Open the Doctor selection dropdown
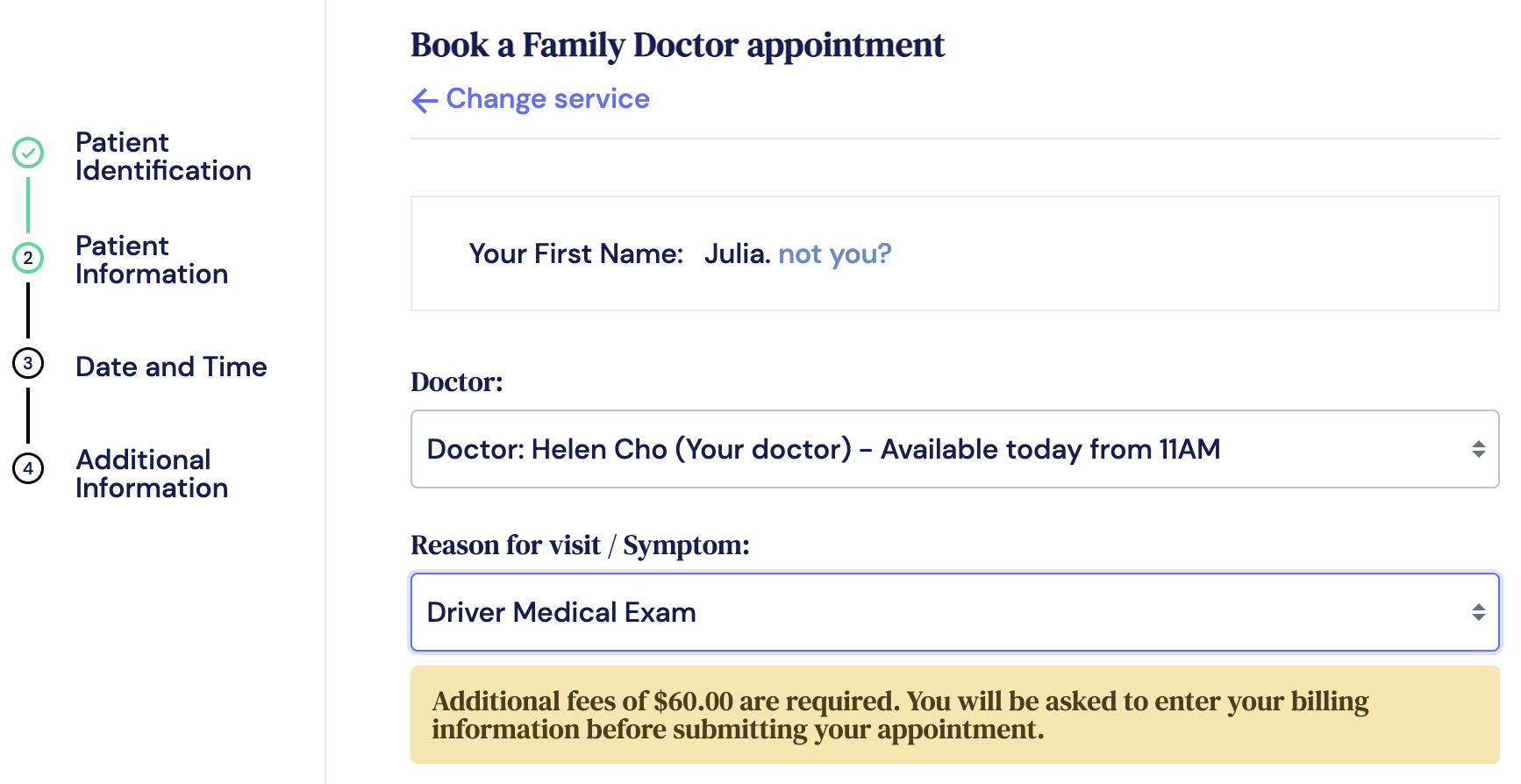This screenshot has width=1521, height=784. coord(953,449)
